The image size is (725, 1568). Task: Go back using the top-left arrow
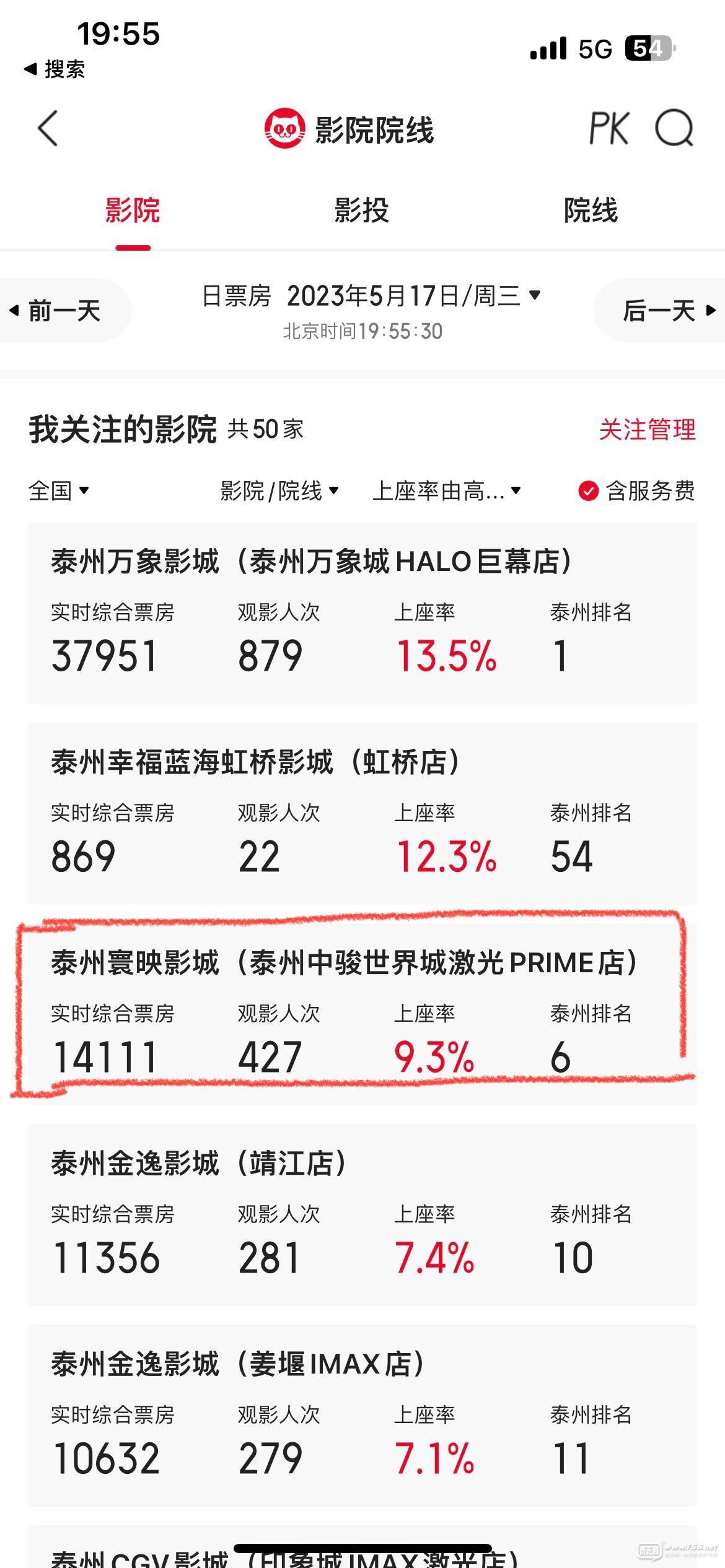click(x=48, y=129)
